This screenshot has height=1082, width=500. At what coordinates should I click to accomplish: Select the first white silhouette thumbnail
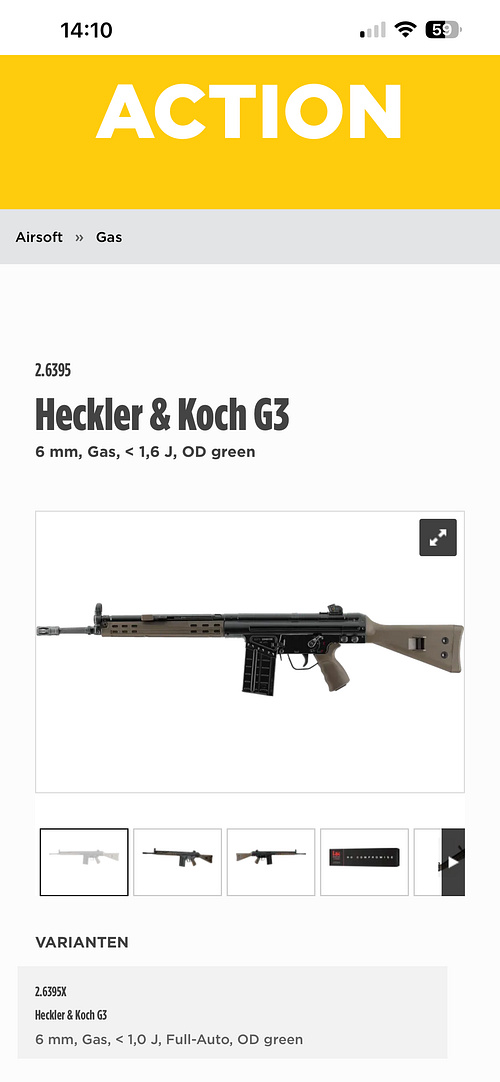(x=84, y=862)
